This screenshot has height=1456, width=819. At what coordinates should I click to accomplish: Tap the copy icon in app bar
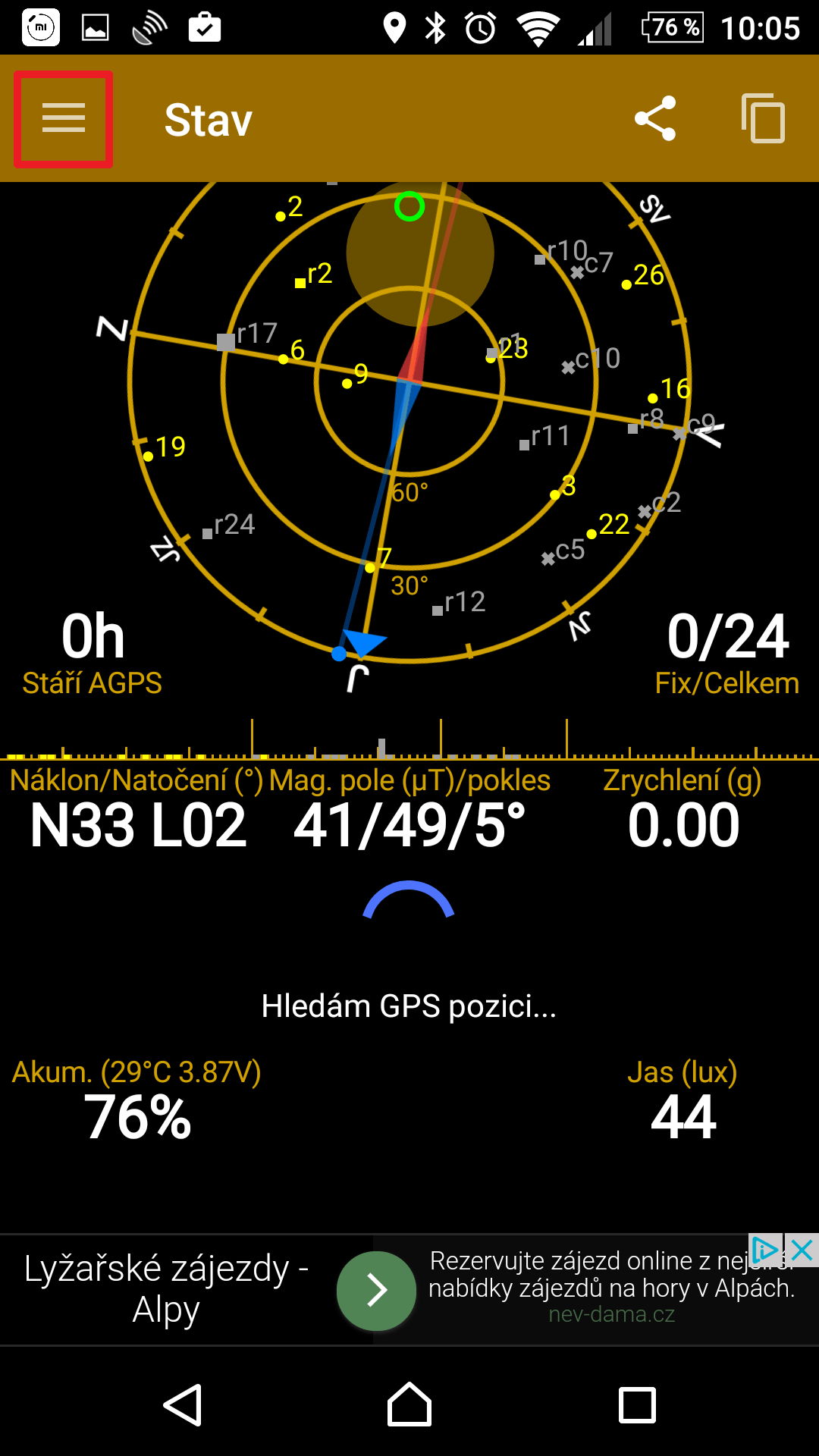(x=763, y=118)
